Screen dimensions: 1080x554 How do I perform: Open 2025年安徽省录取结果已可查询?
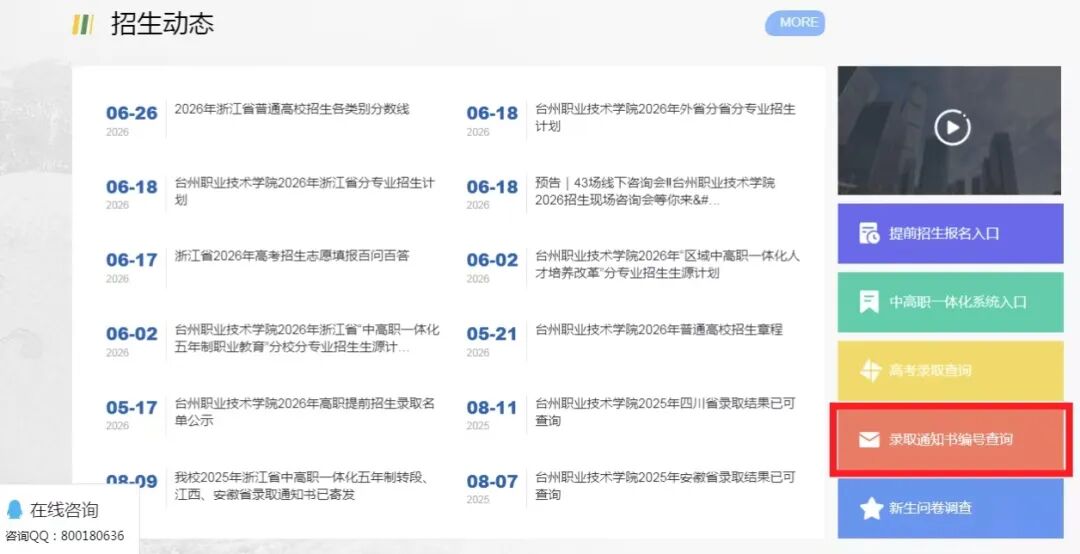pyautogui.click(x=665, y=486)
